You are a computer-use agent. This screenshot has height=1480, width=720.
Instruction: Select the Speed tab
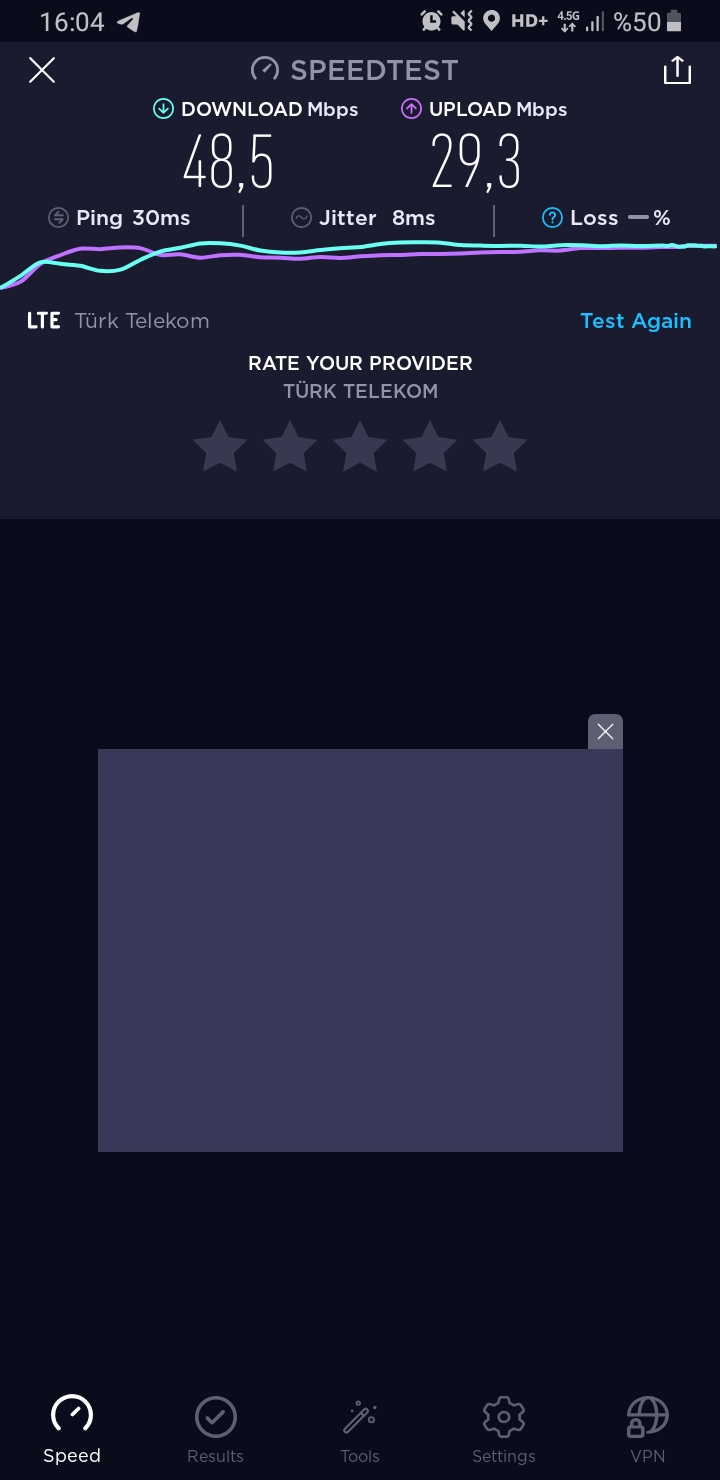[72, 1430]
